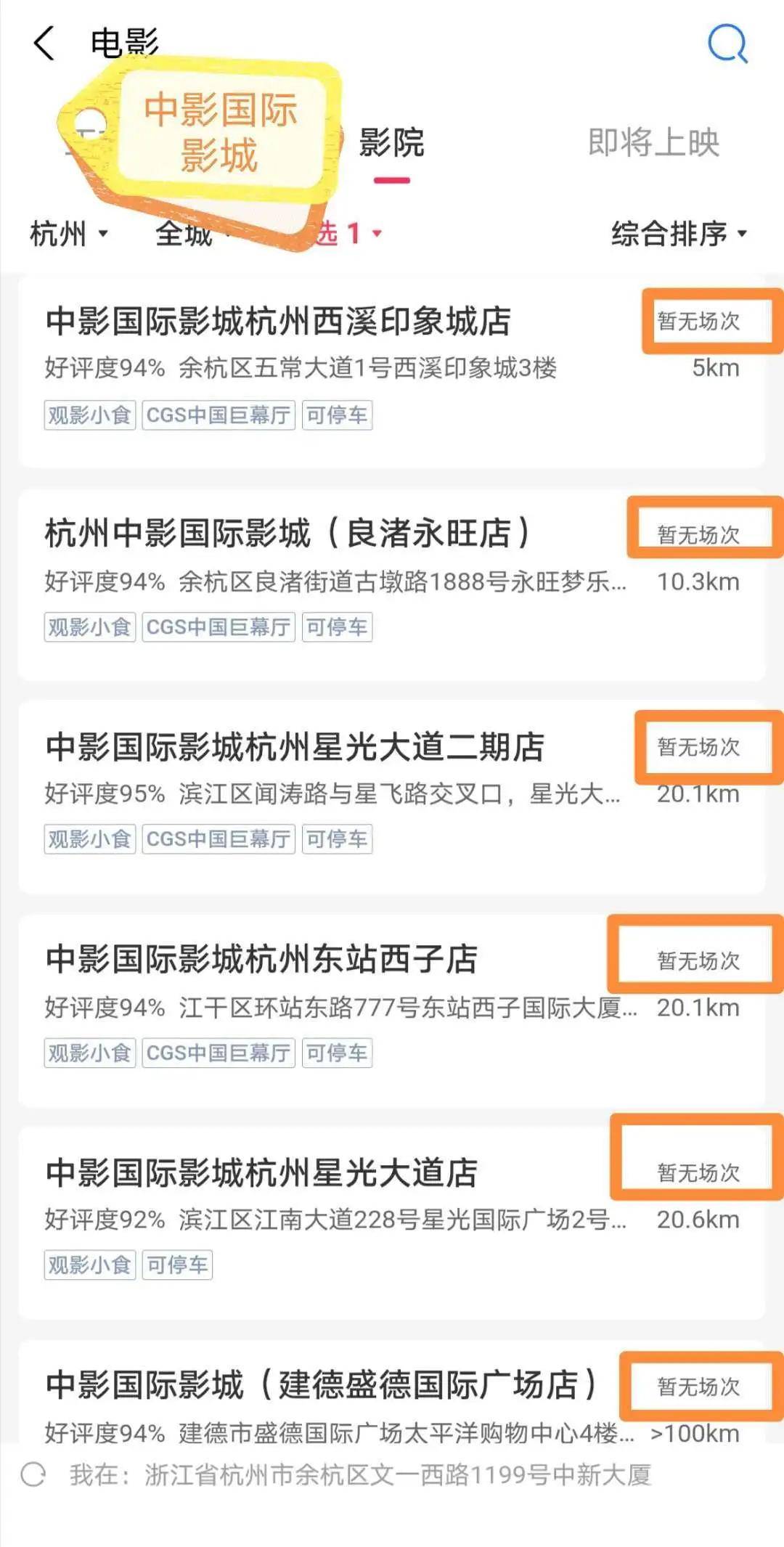784x1547 pixels.
Task: Go back from the 电影 page
Action: tap(45, 44)
